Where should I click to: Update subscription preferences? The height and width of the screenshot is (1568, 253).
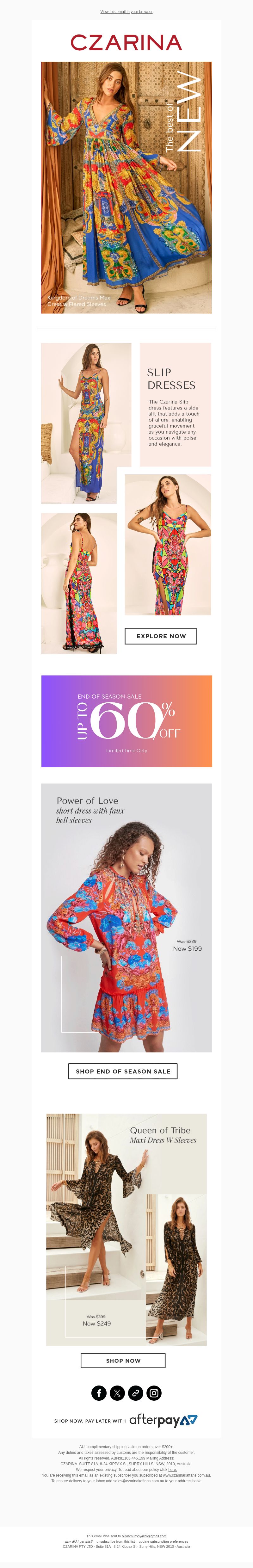[x=163, y=1541]
